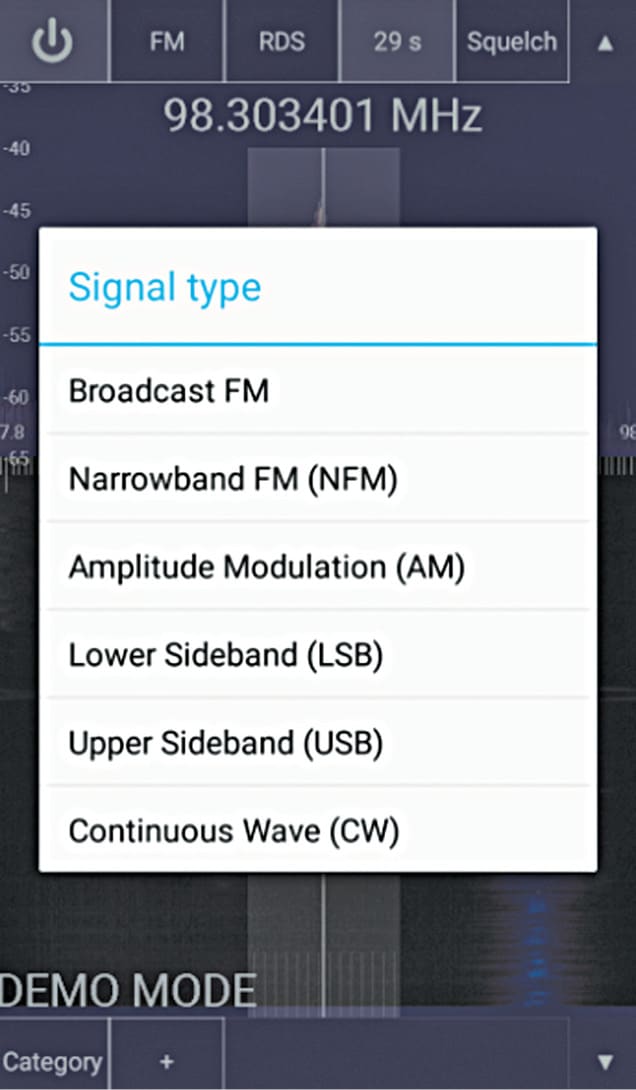Choose Narrowband FM (NFM)
636x1090 pixels.
click(x=317, y=479)
